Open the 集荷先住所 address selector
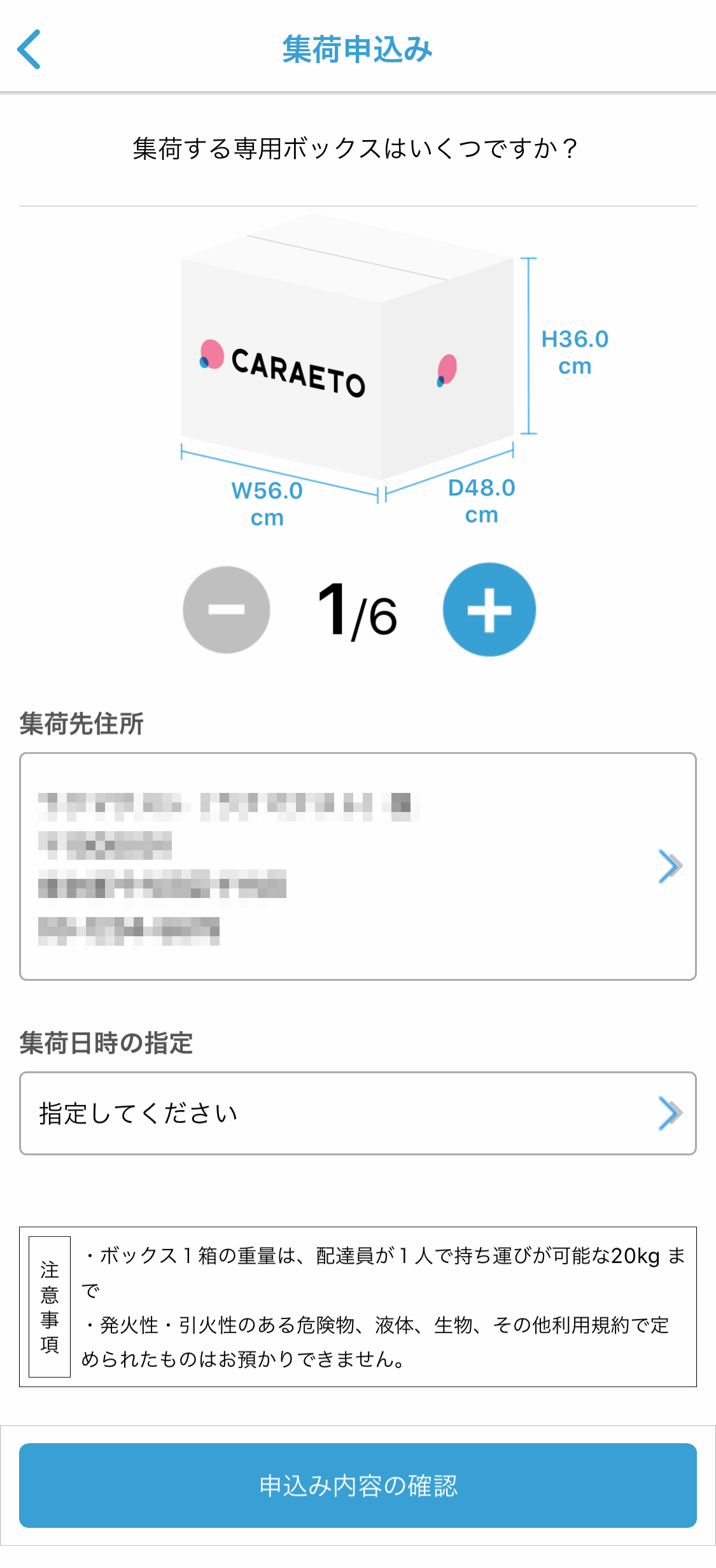 [x=358, y=866]
